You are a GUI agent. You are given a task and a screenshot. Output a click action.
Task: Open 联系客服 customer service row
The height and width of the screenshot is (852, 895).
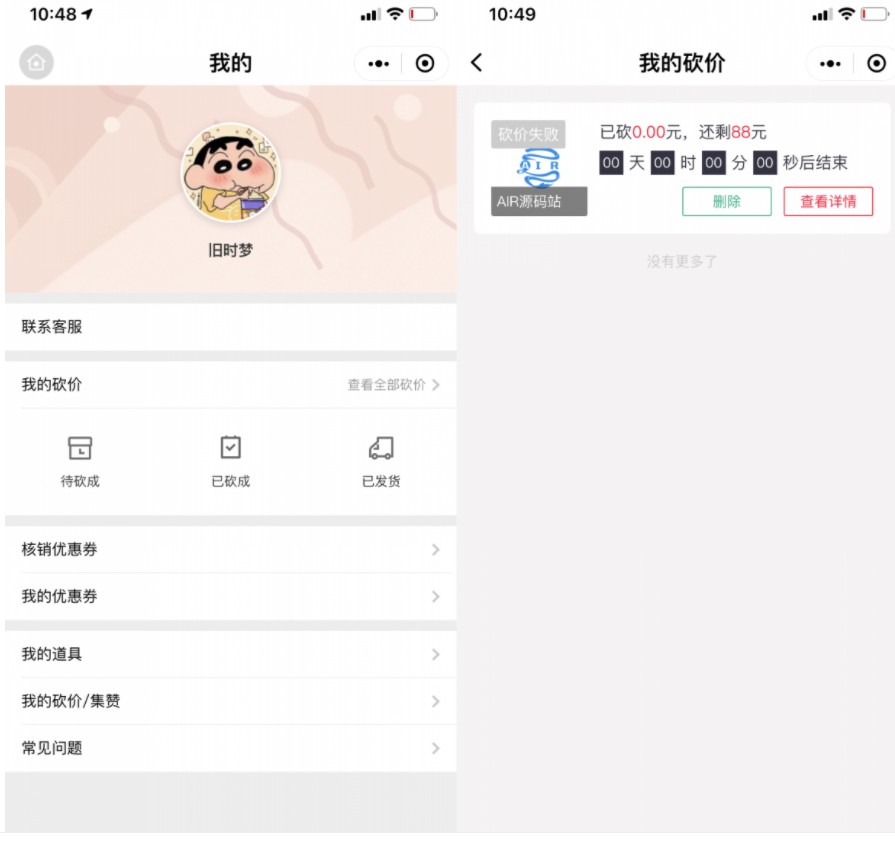pos(230,327)
